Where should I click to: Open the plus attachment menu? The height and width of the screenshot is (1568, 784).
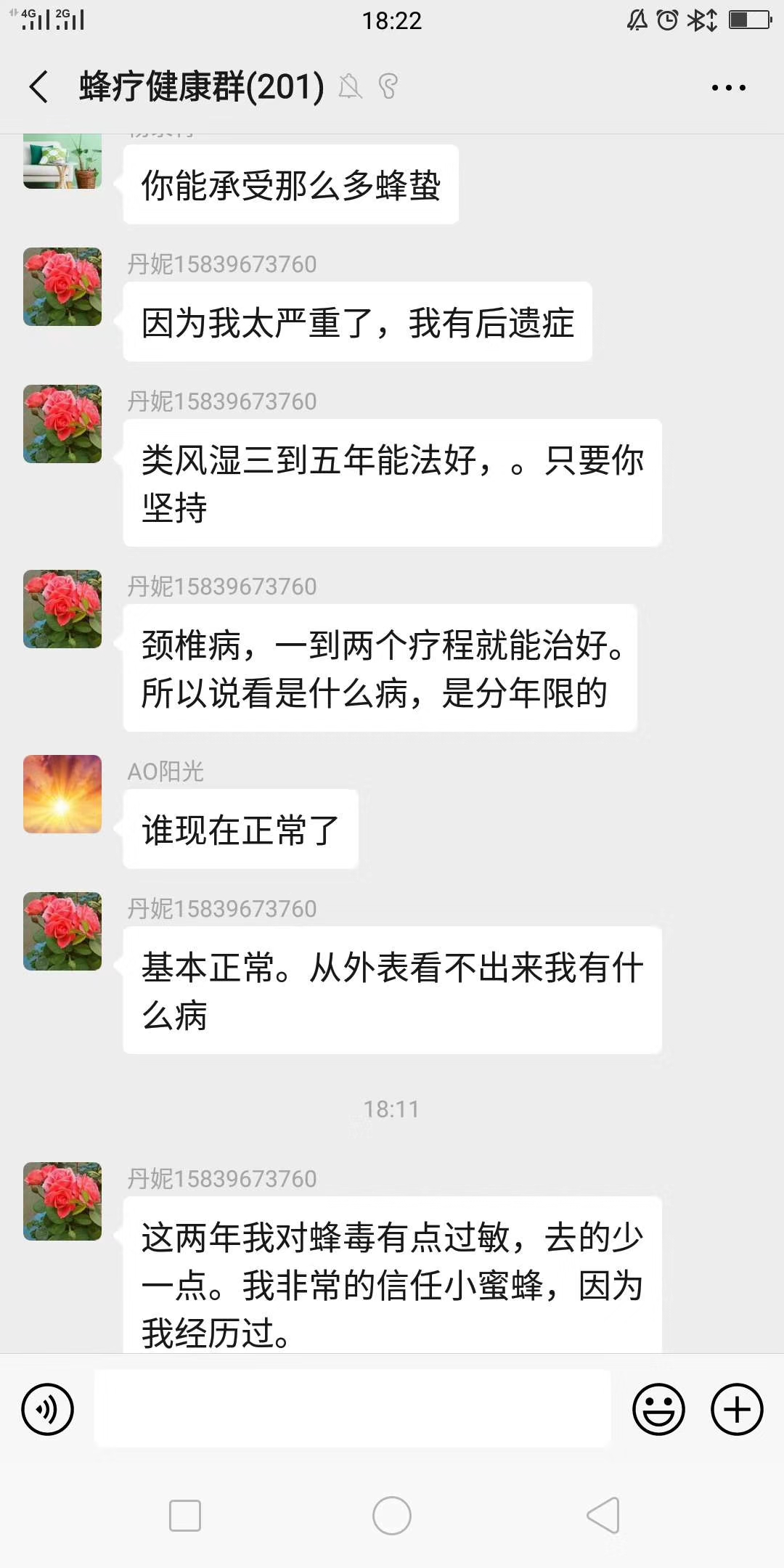tap(737, 1409)
